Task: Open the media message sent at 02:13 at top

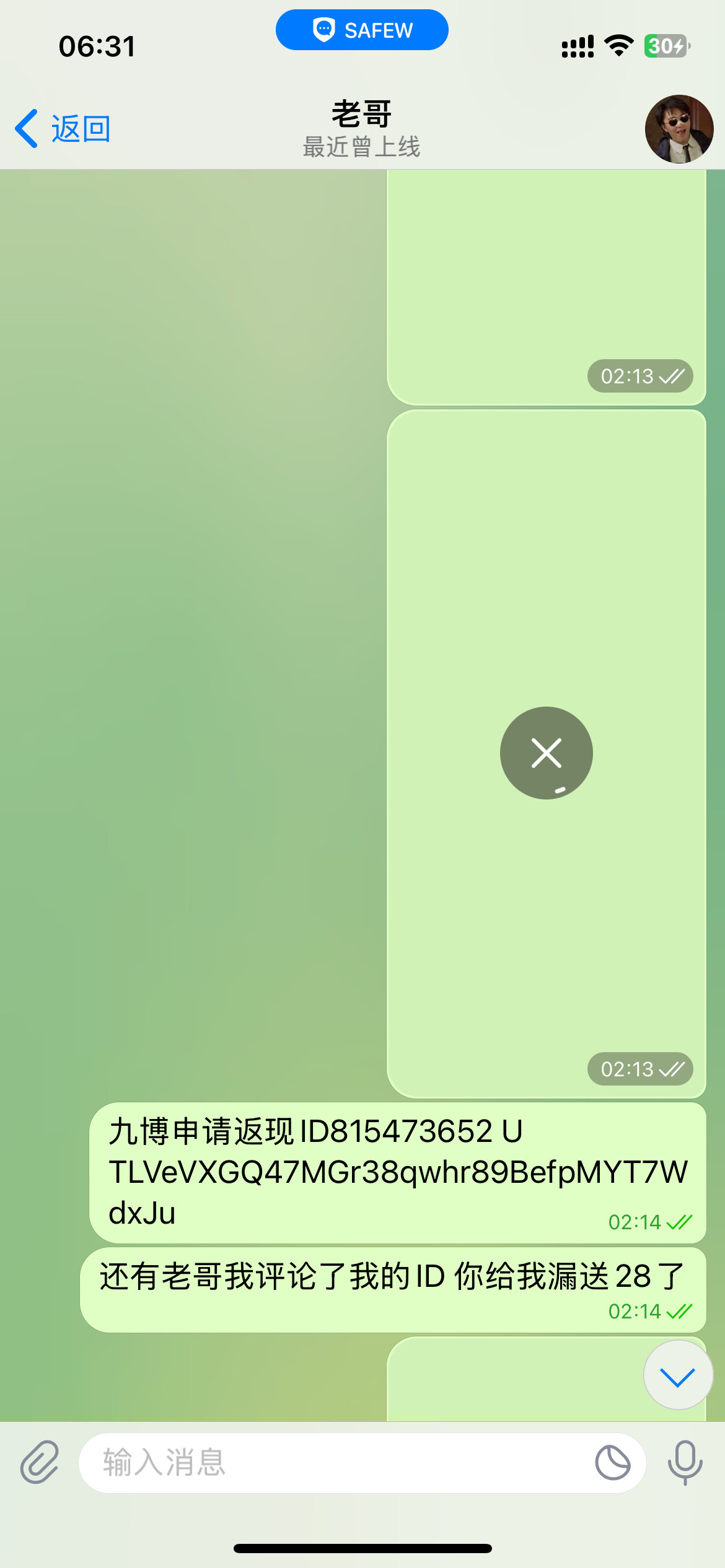Action: coord(545,279)
